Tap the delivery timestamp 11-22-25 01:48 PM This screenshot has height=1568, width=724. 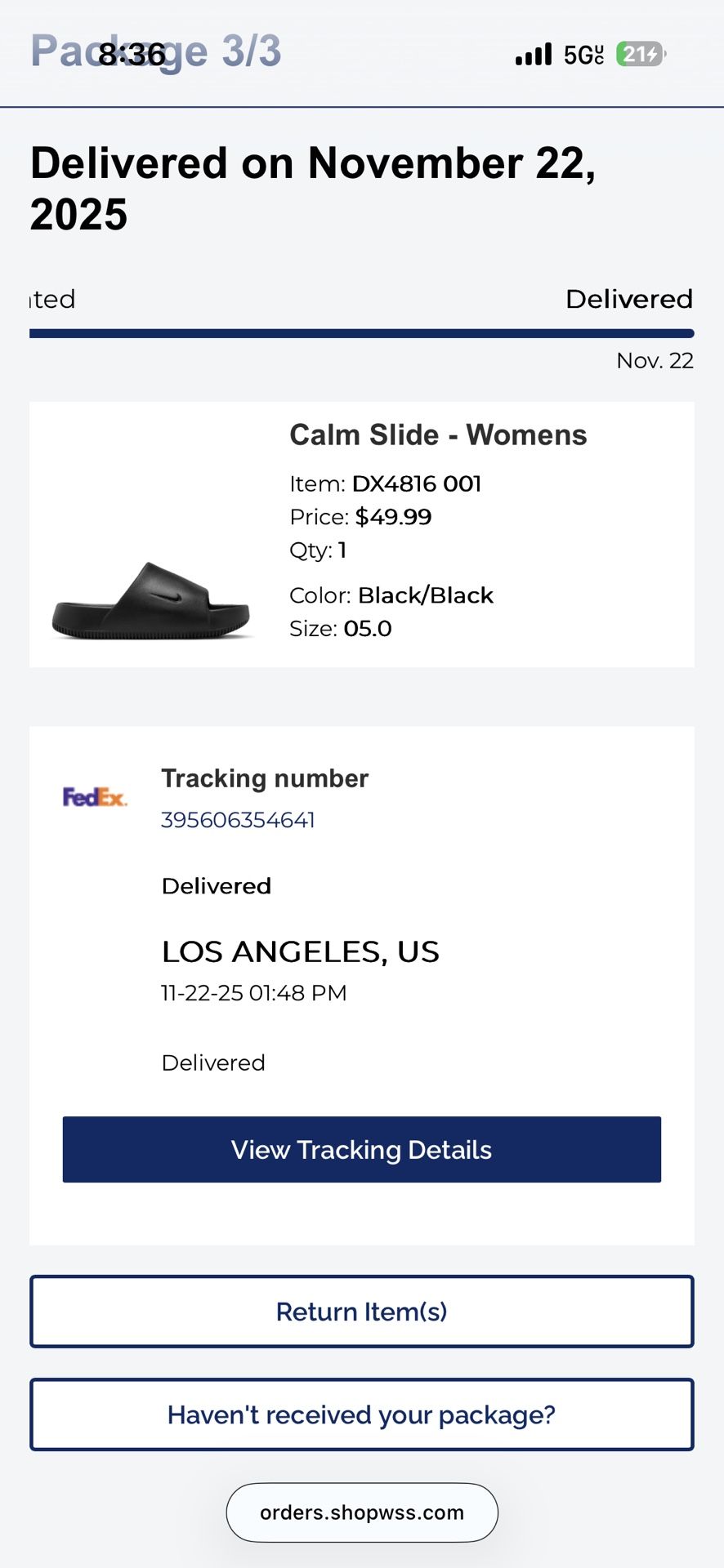pyautogui.click(x=254, y=992)
